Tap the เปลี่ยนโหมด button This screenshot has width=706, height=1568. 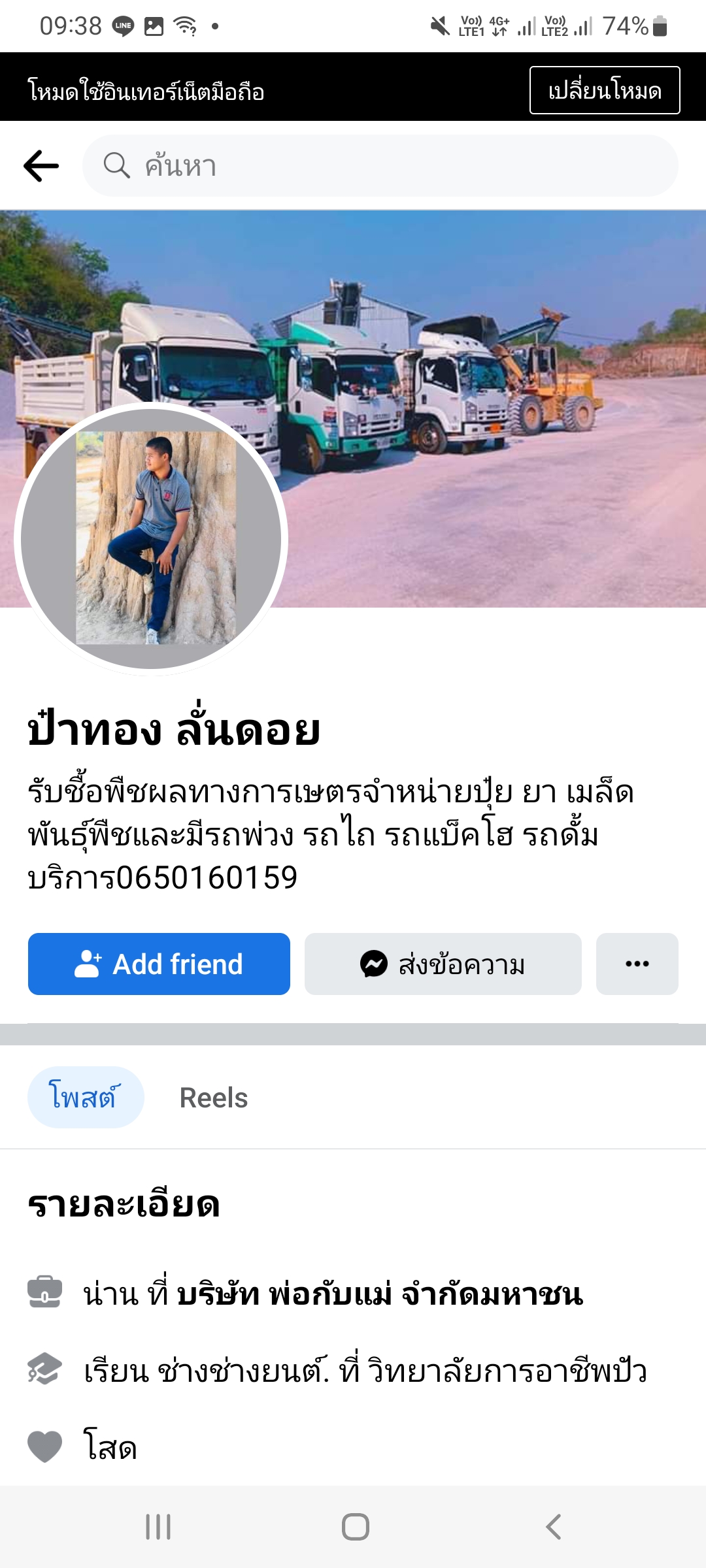[604, 90]
